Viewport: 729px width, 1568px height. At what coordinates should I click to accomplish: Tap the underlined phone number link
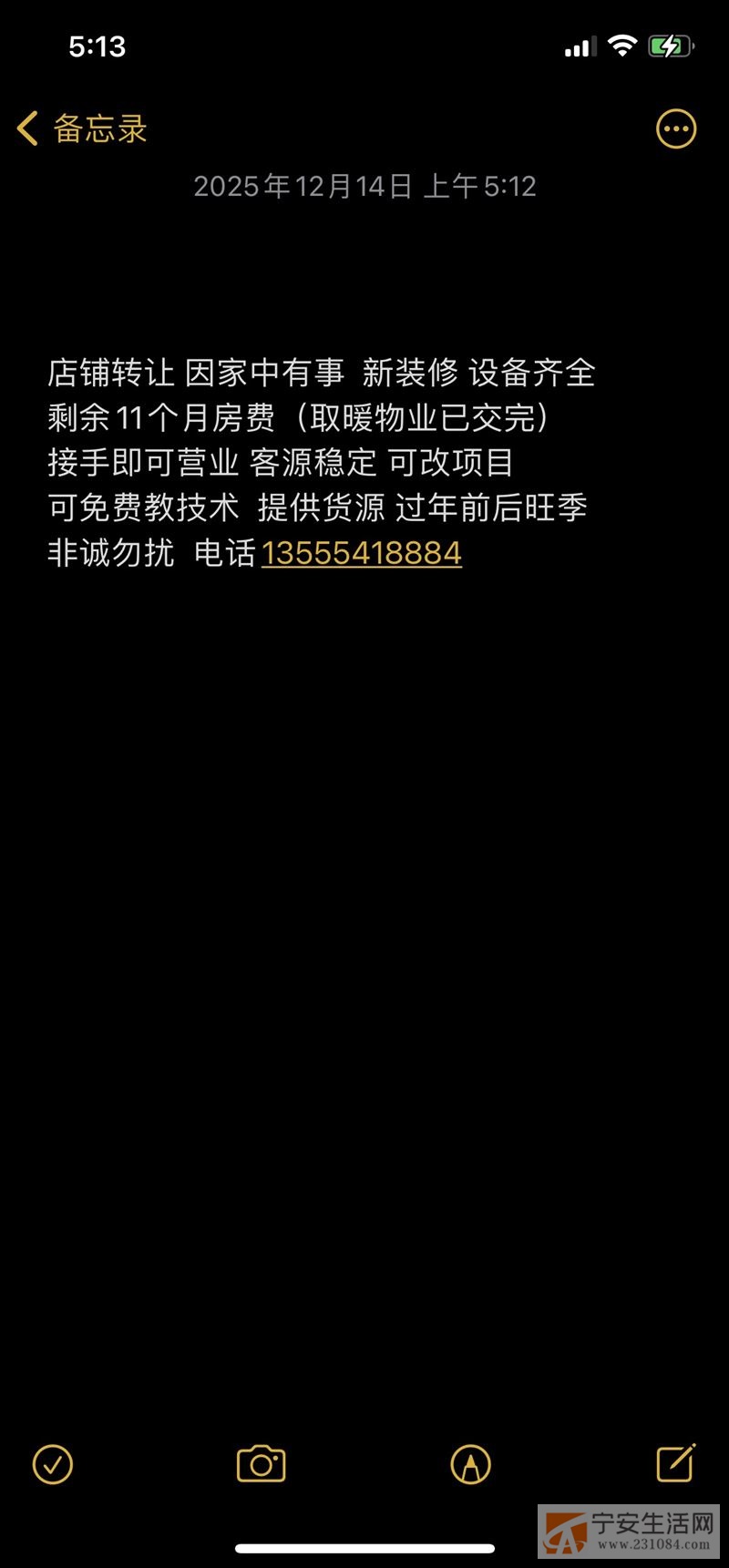click(361, 553)
